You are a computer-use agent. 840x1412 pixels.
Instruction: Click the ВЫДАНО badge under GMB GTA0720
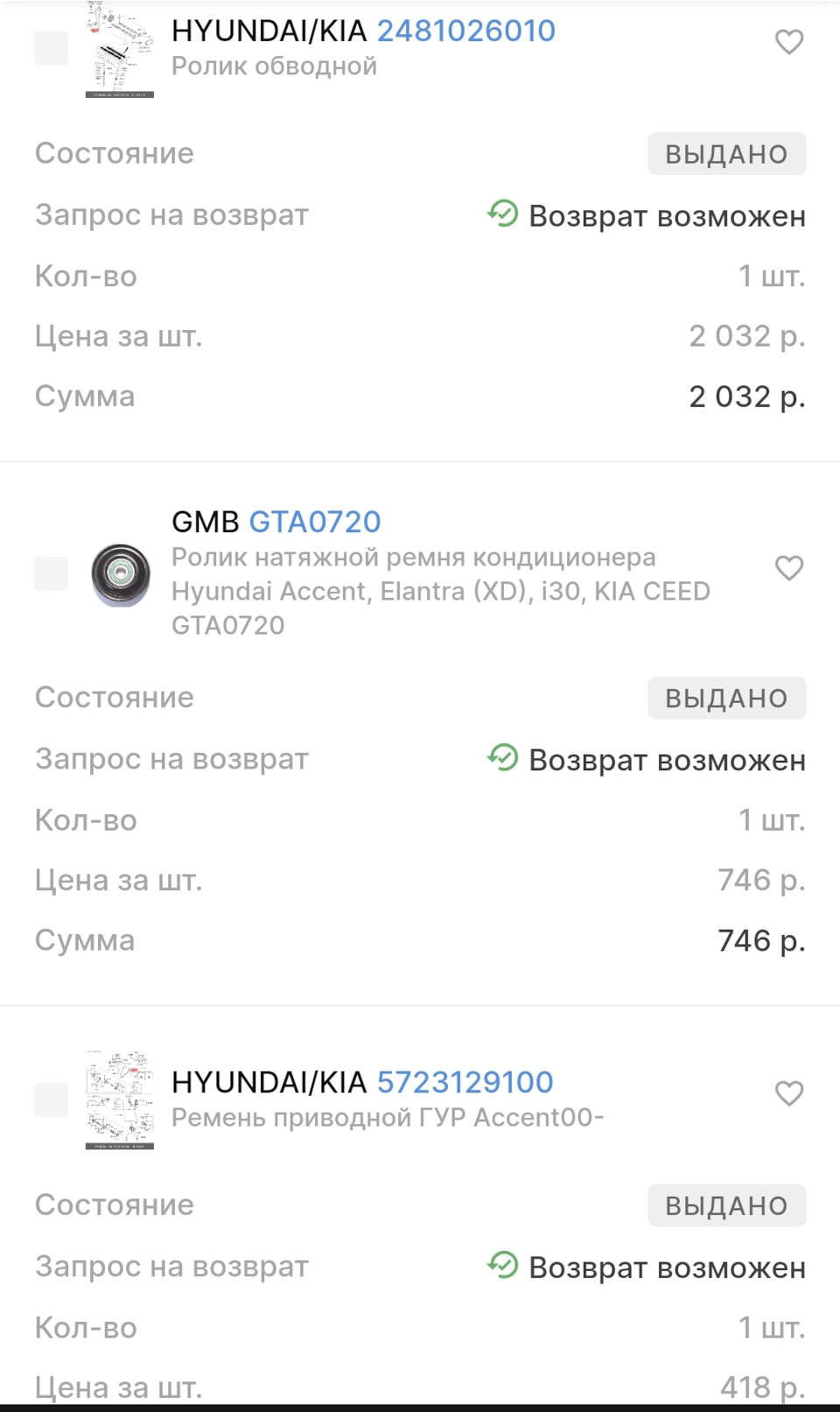coord(726,697)
